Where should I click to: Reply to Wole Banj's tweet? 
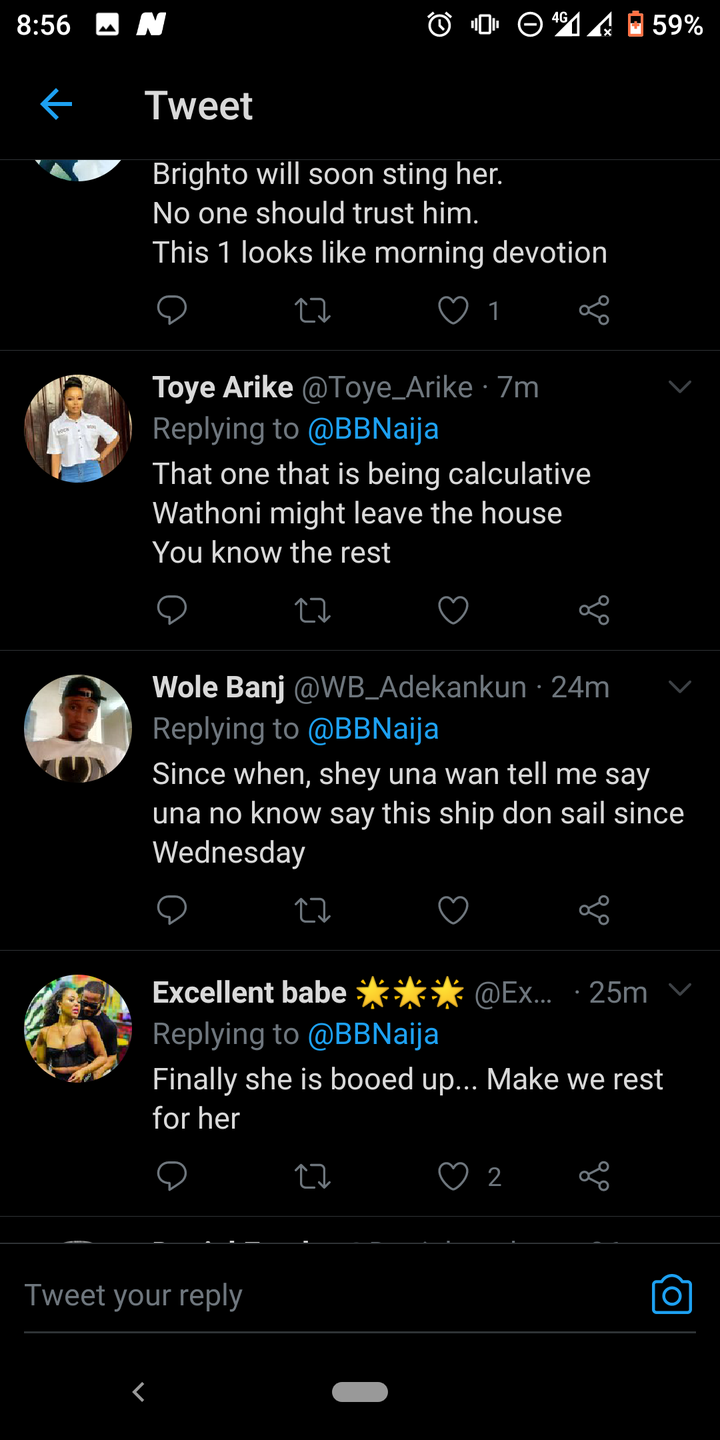[x=172, y=910]
